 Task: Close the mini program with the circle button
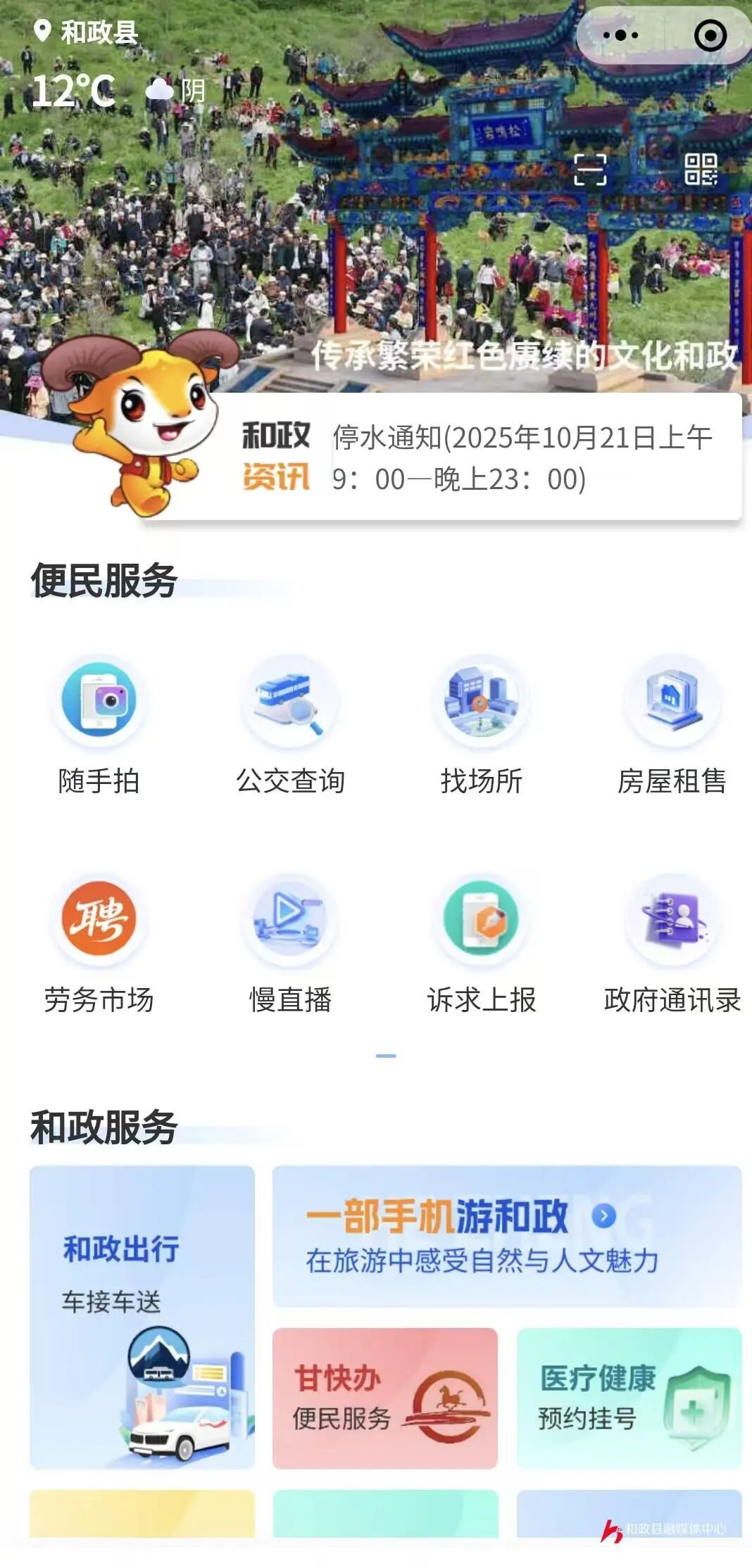pos(710,35)
